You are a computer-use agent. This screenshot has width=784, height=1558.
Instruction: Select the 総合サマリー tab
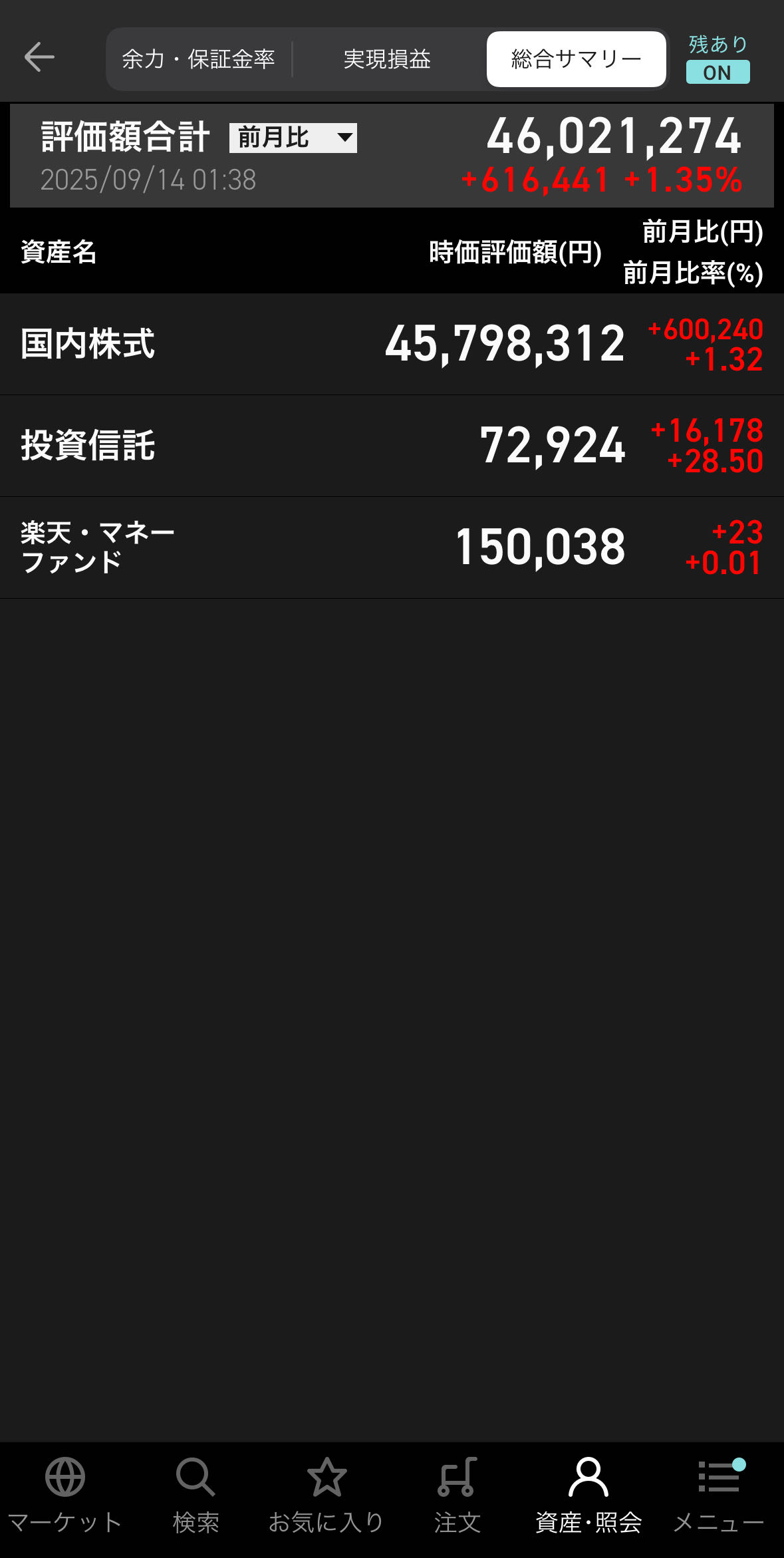click(x=576, y=59)
